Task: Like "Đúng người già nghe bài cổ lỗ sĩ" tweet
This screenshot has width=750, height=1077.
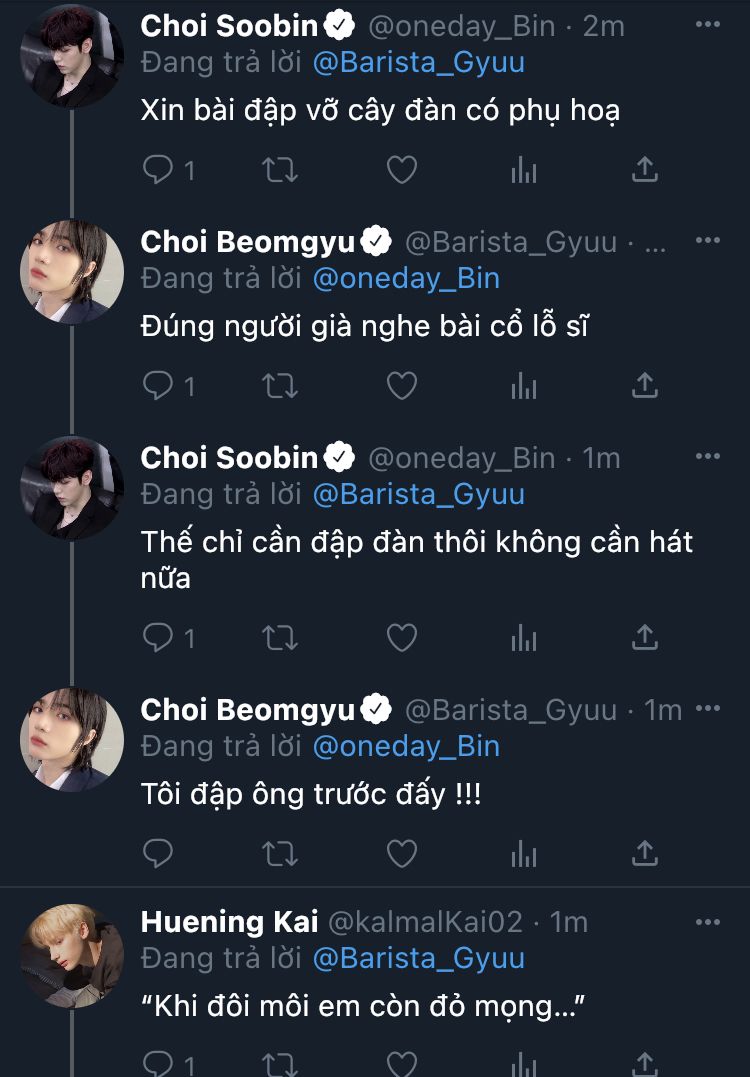Action: pos(402,385)
